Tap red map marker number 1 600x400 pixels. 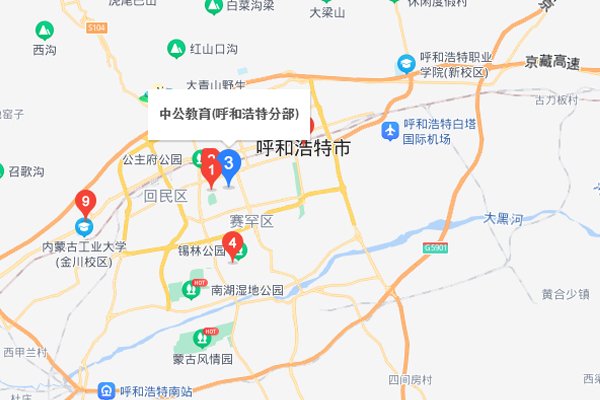click(x=211, y=172)
